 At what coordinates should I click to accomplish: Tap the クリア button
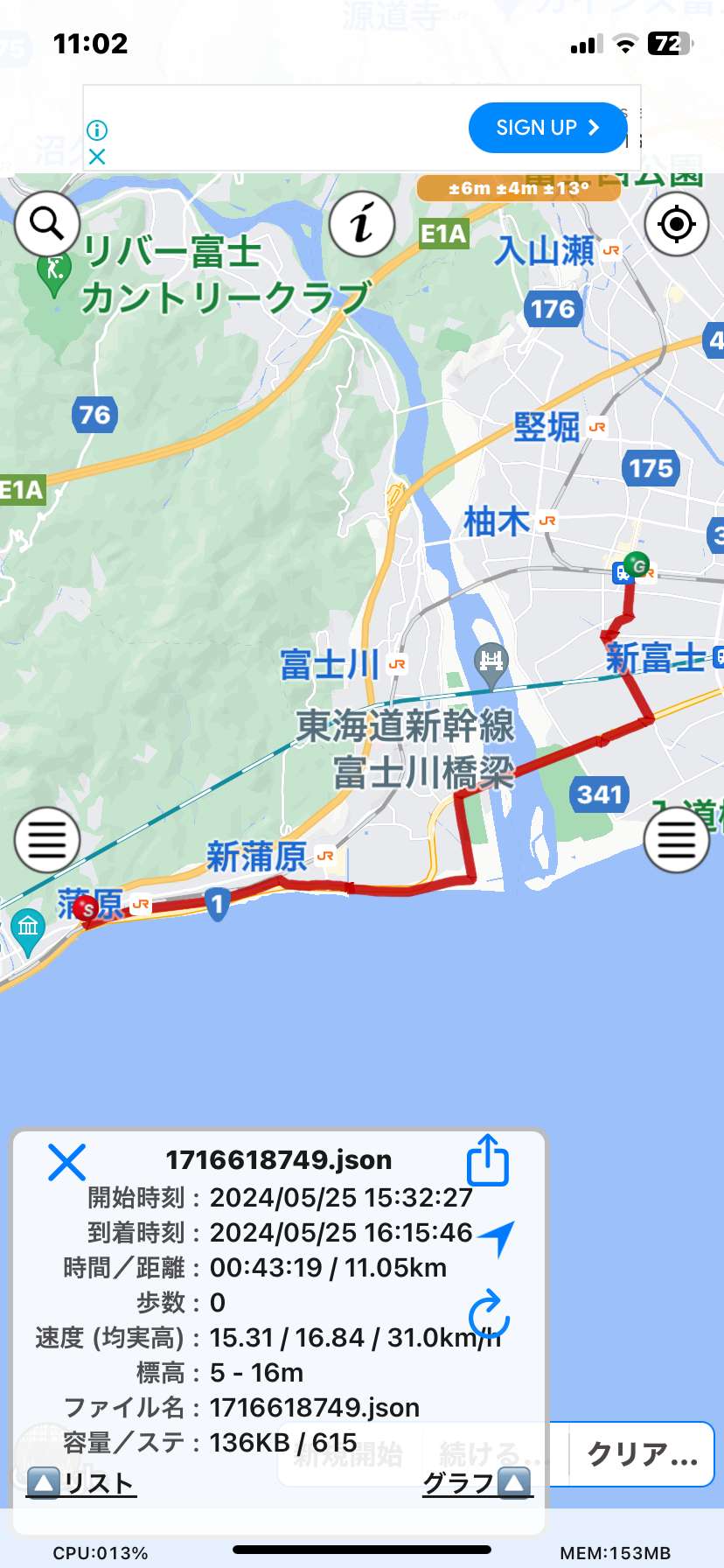coord(642,1454)
